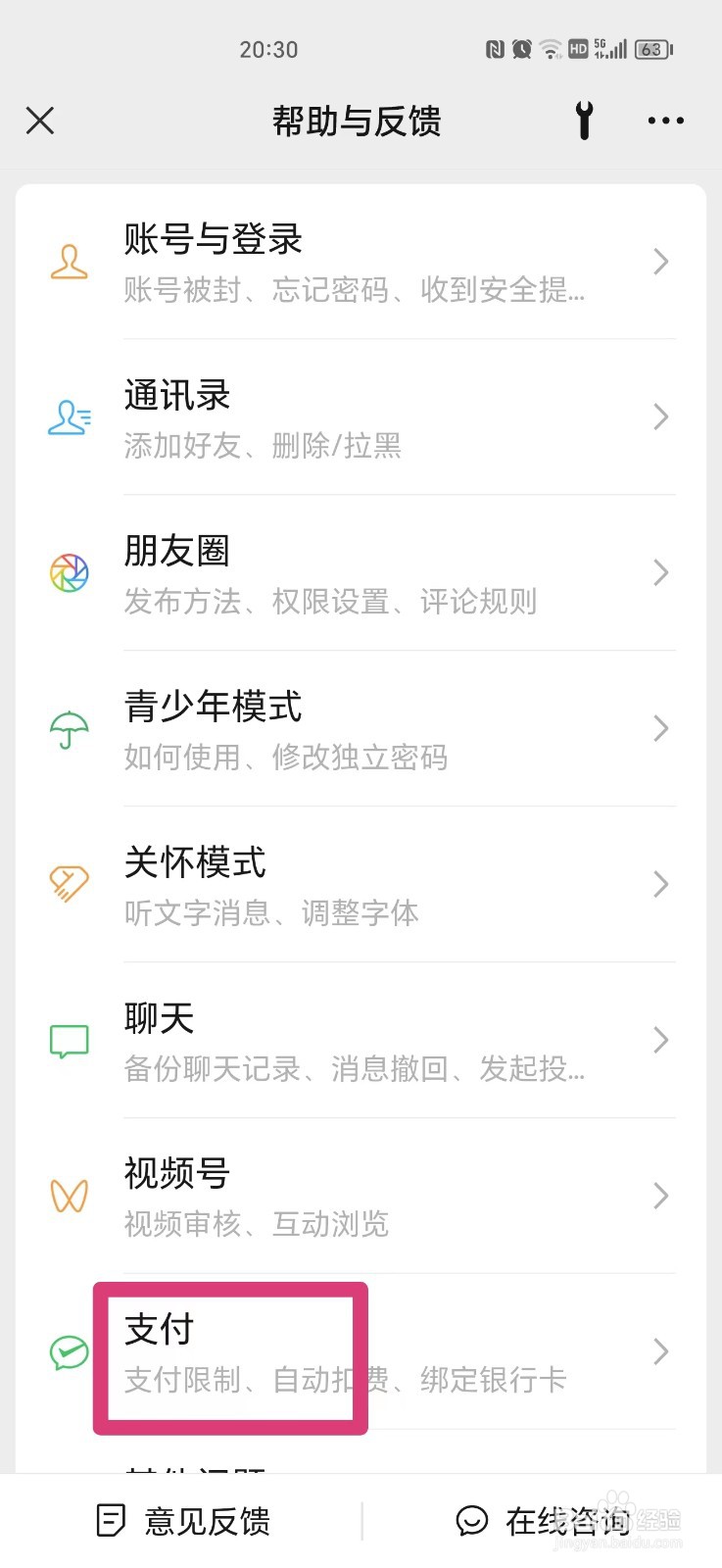Open the three-dot overflow menu
This screenshot has height=1568, width=722.
tap(666, 121)
